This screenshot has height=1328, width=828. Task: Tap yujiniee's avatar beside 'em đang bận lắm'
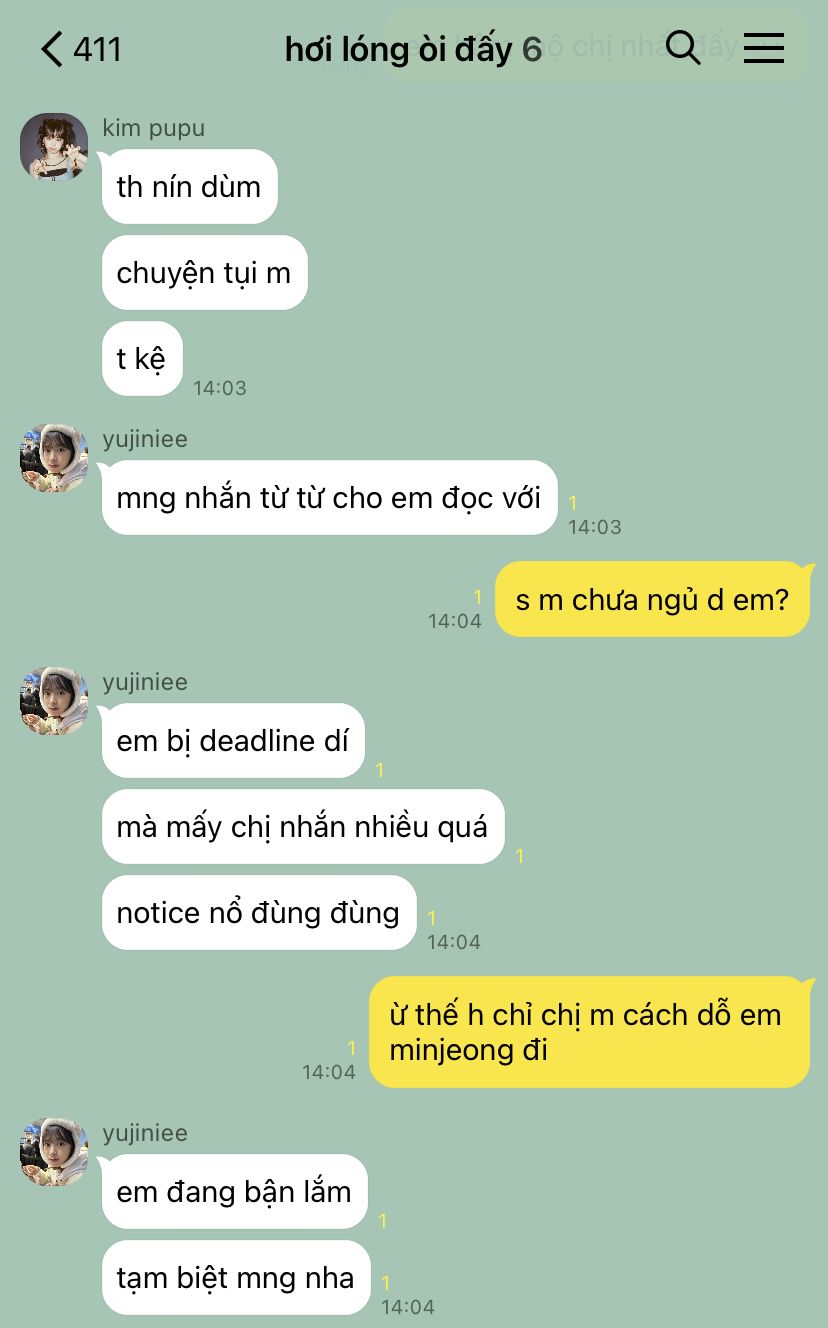54,1152
